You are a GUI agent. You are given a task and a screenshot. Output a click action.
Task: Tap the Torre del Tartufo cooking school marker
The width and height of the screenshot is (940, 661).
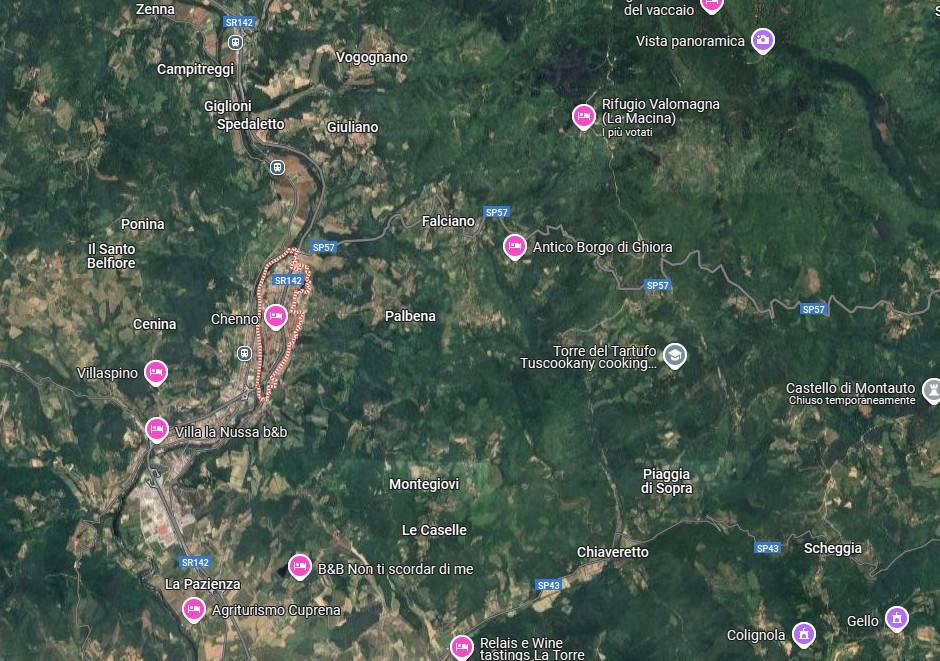675,355
